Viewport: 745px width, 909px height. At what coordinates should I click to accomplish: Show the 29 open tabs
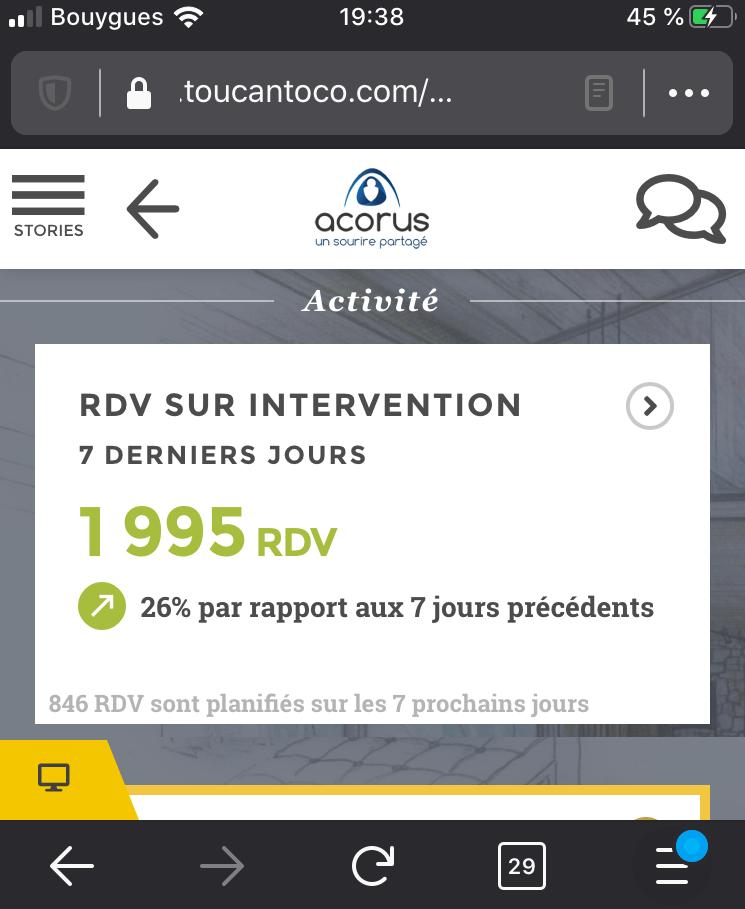click(x=522, y=866)
